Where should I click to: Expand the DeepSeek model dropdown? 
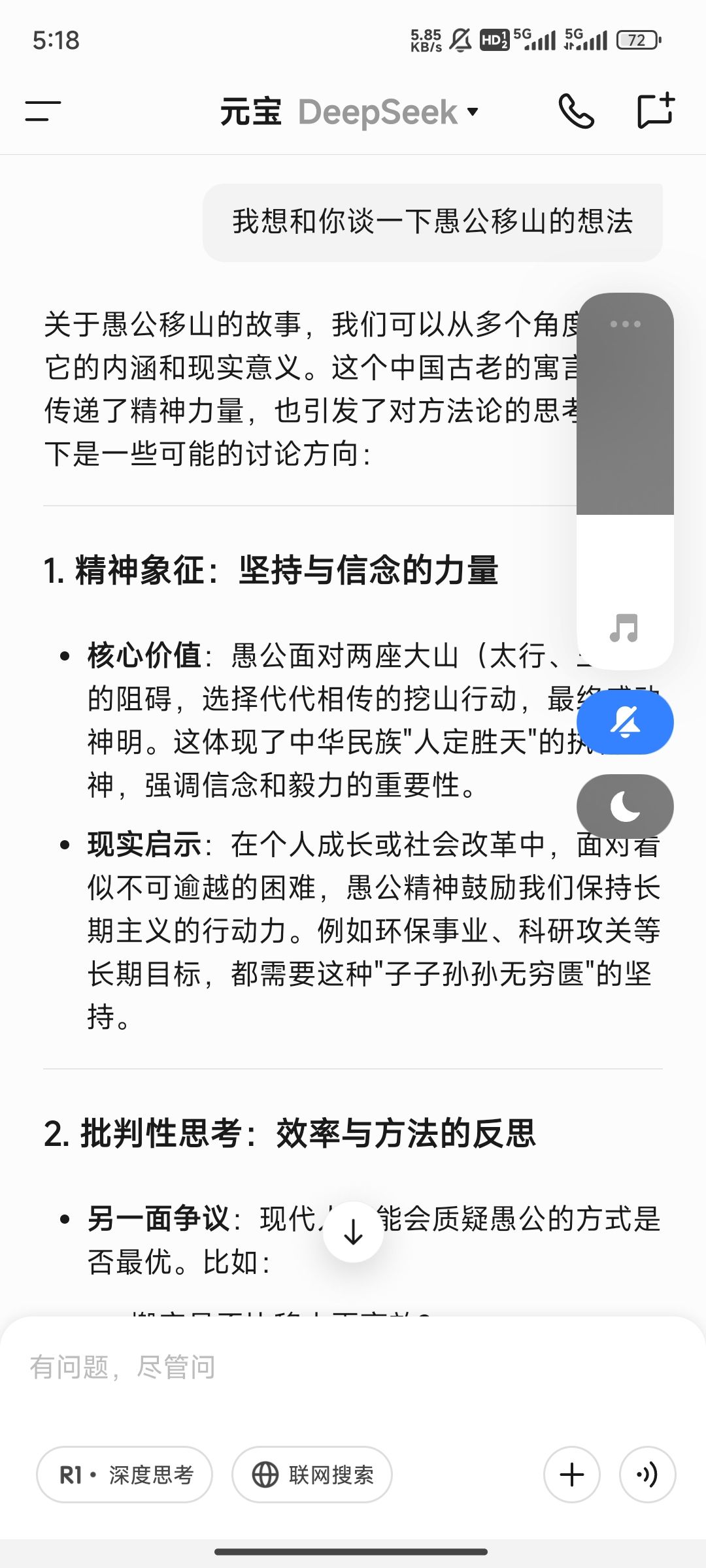(x=388, y=112)
